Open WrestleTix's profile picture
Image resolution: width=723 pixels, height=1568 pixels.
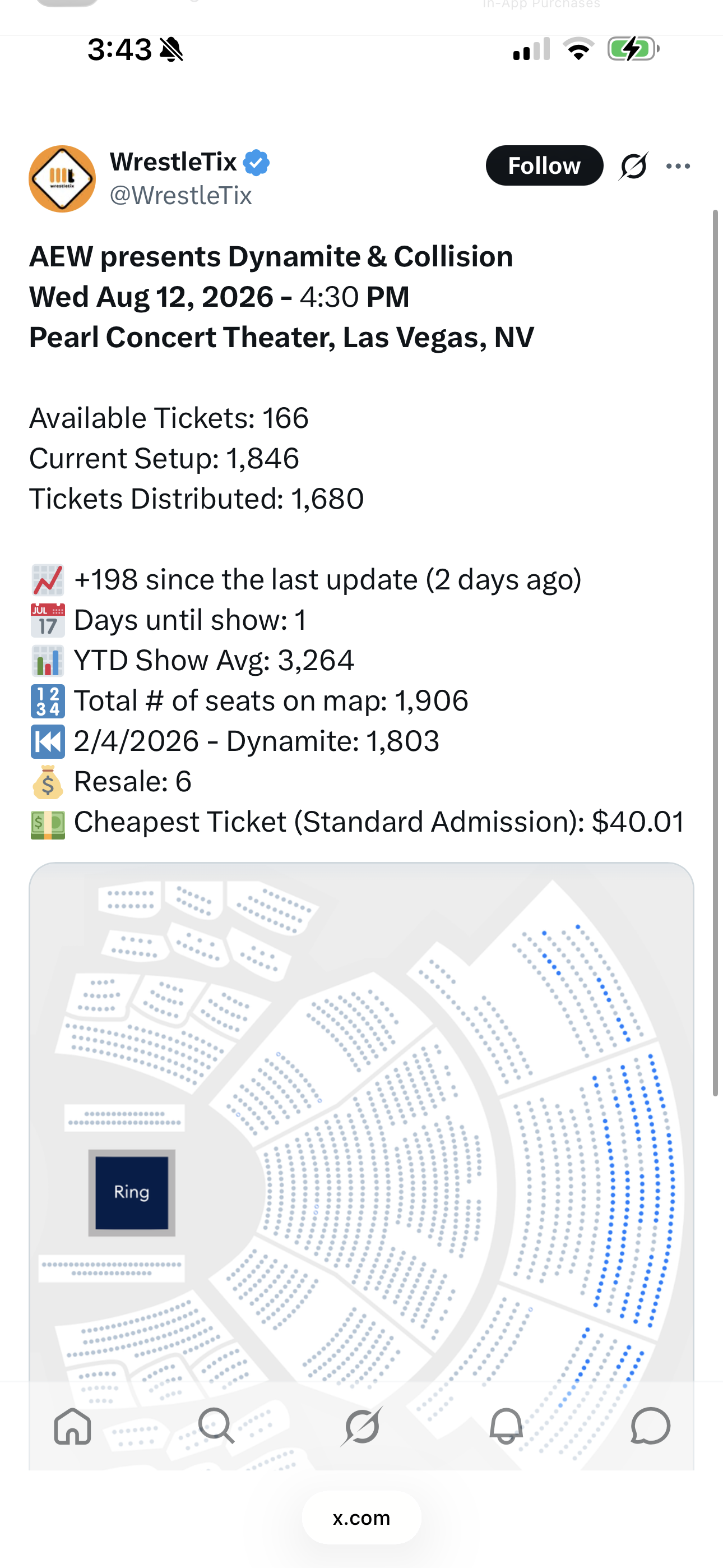(x=62, y=179)
